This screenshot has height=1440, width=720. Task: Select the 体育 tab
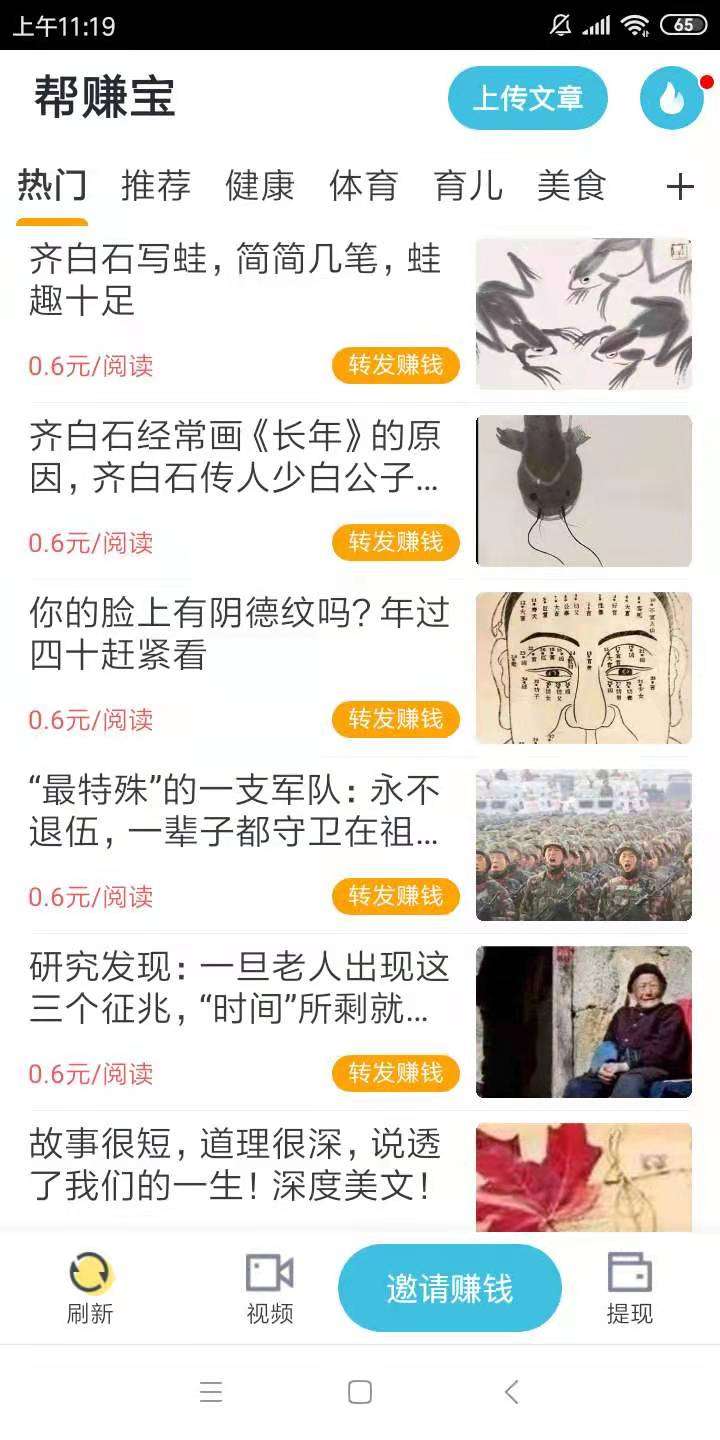coord(364,186)
